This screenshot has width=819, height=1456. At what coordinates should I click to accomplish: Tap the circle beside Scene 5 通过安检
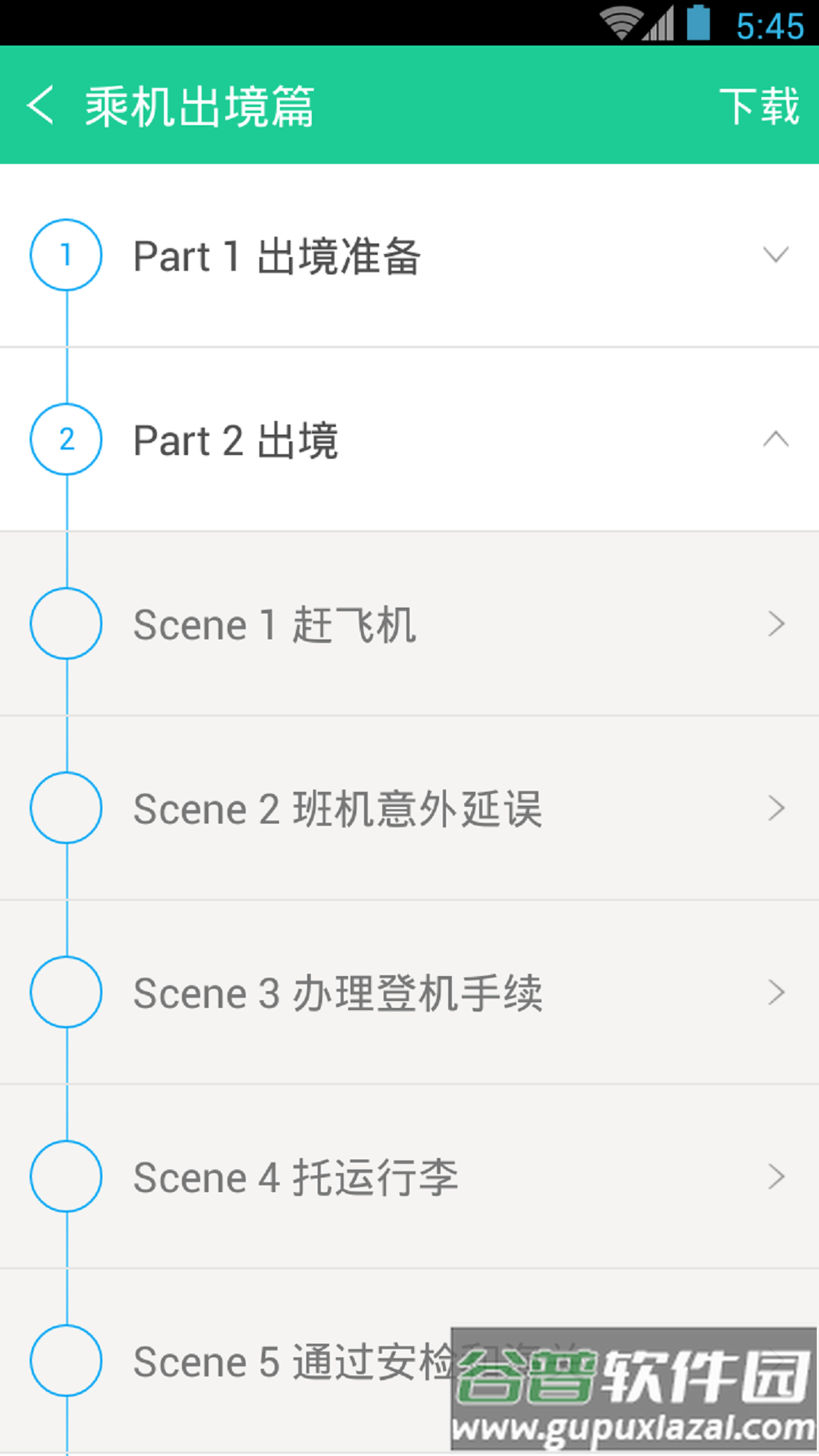pos(65,1360)
